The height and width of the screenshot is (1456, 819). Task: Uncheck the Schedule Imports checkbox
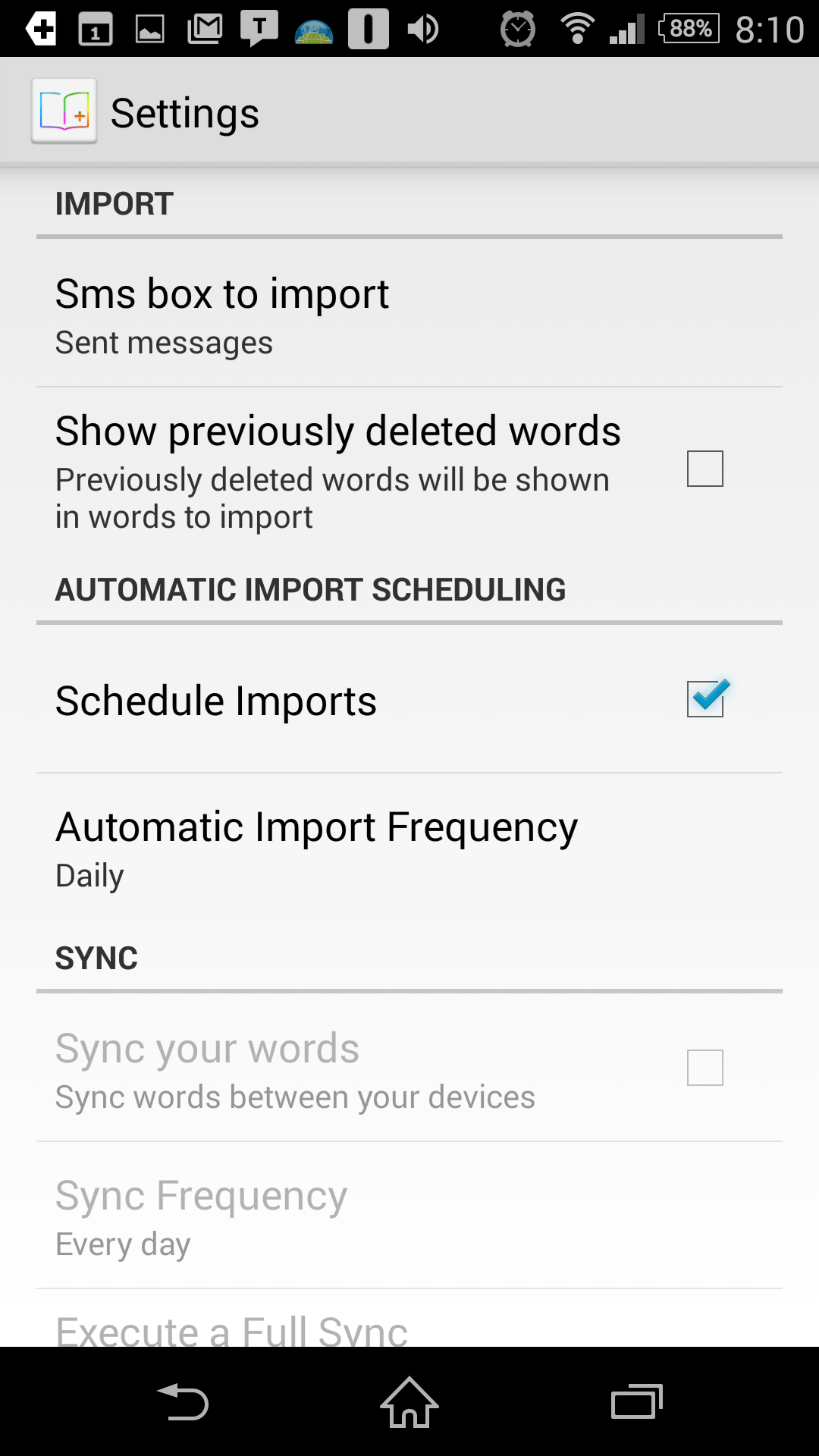click(x=706, y=698)
